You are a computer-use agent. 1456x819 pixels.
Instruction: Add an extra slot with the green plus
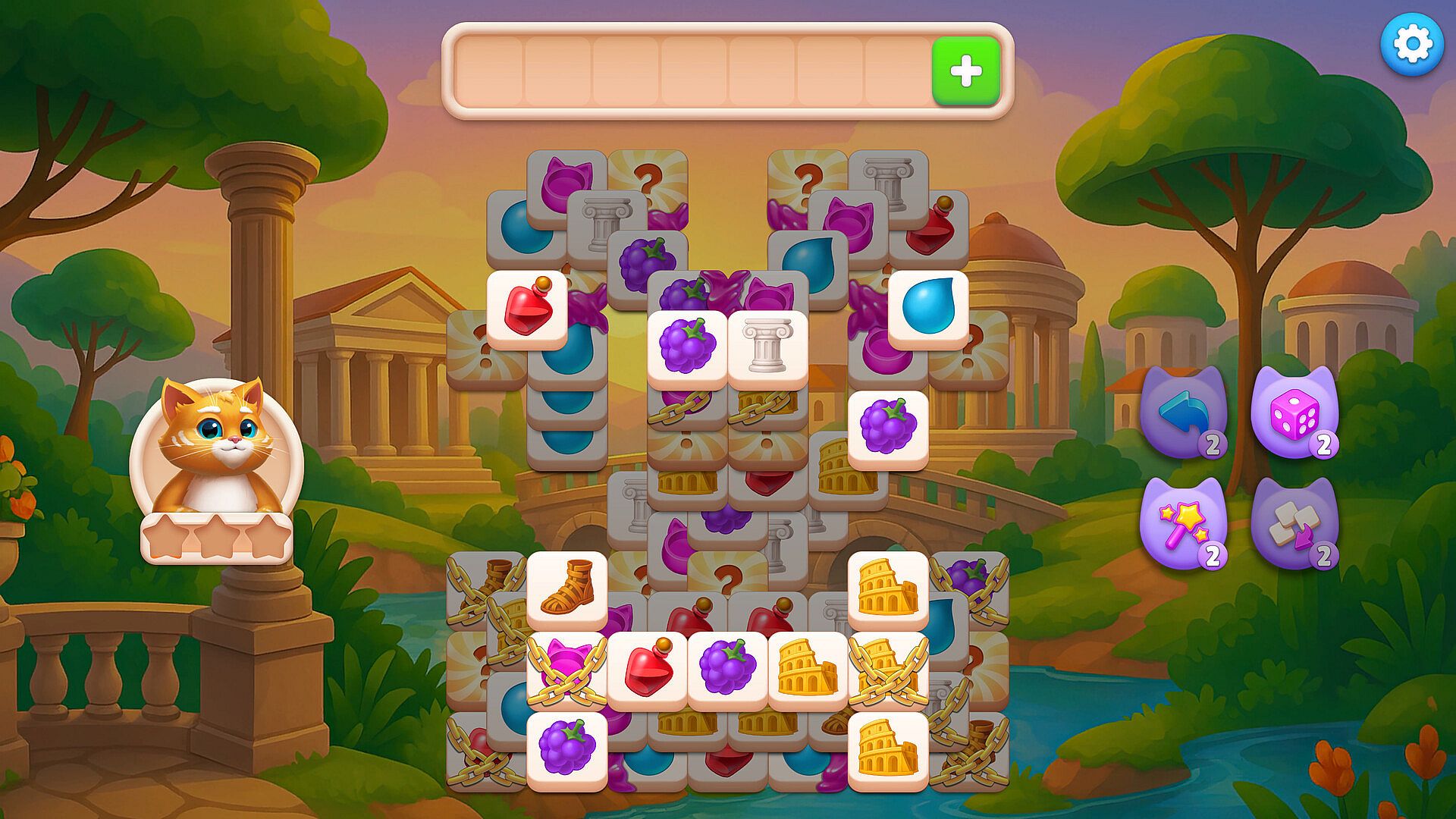965,71
